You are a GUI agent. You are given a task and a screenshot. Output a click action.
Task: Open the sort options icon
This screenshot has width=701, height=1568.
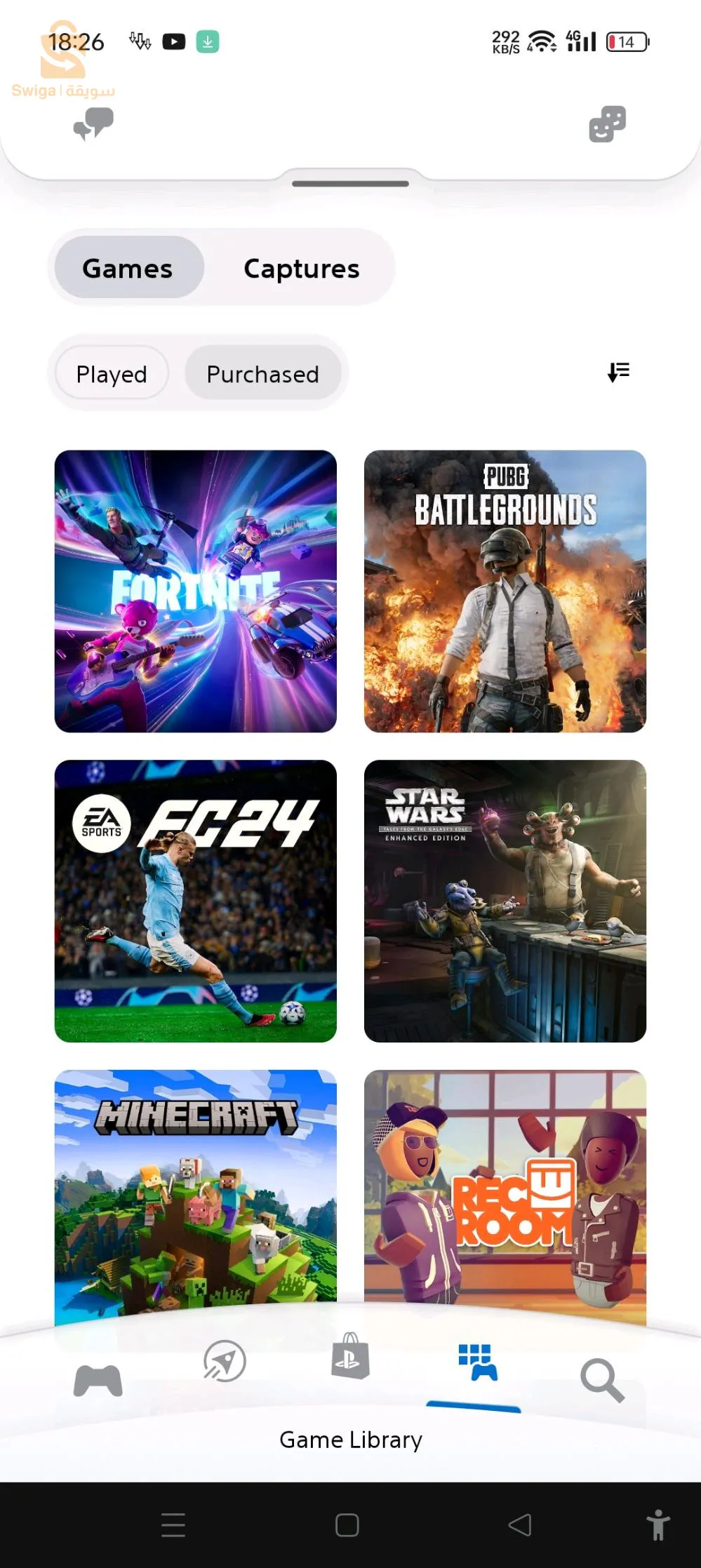(618, 372)
